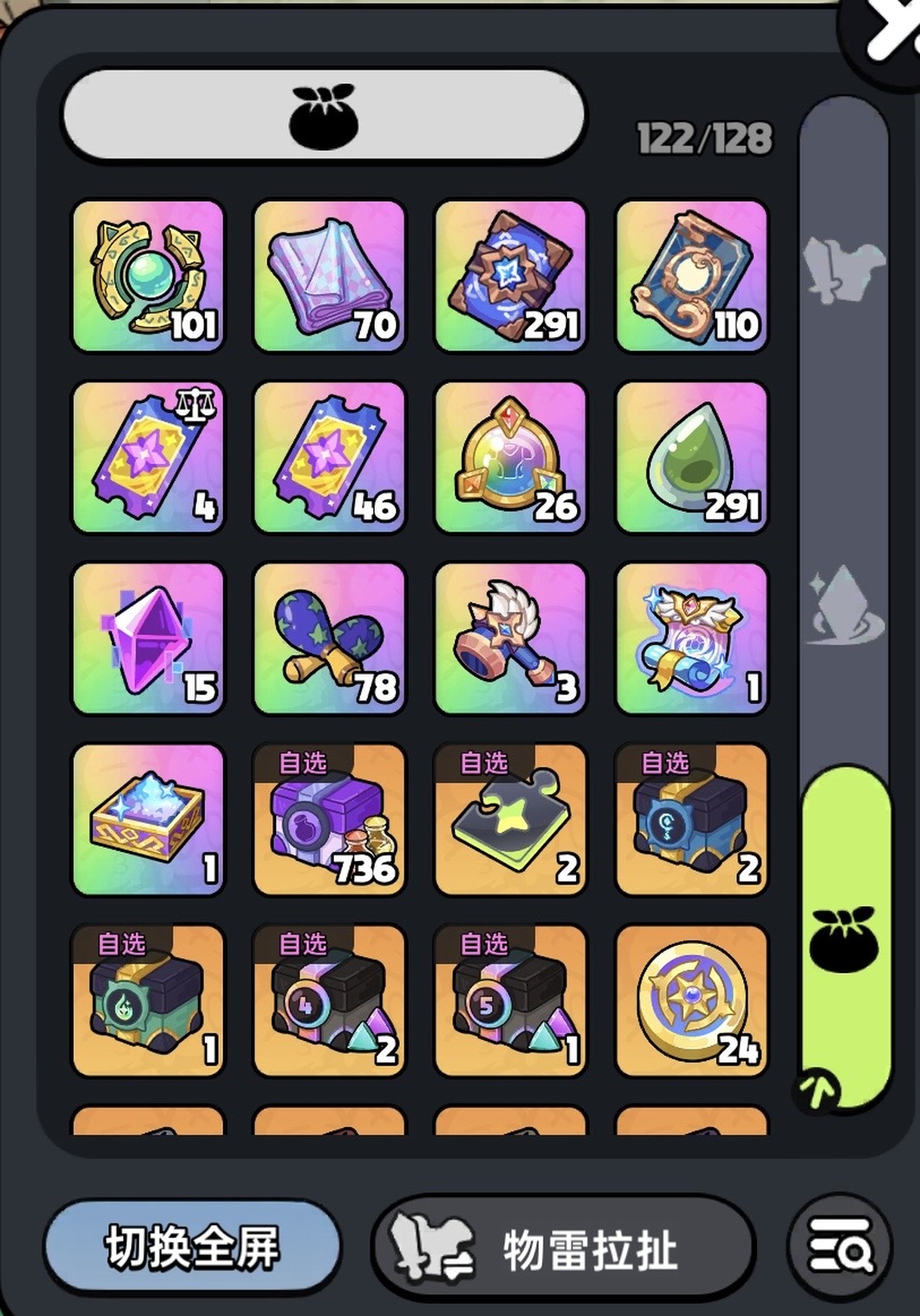Select the gold star coin with 24
Screen dimensions: 920x1316
tap(691, 1000)
